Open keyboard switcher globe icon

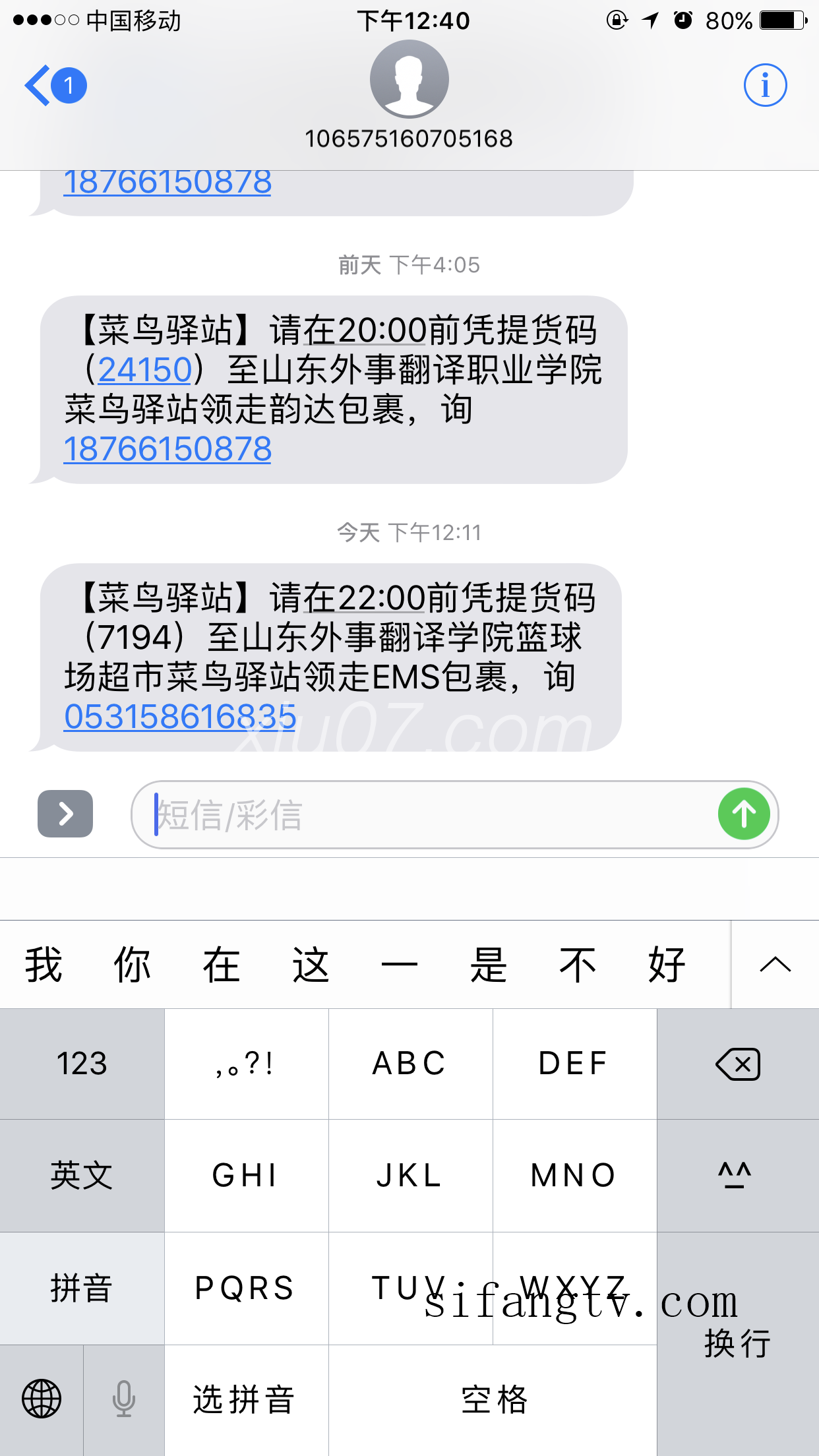pos(42,1401)
